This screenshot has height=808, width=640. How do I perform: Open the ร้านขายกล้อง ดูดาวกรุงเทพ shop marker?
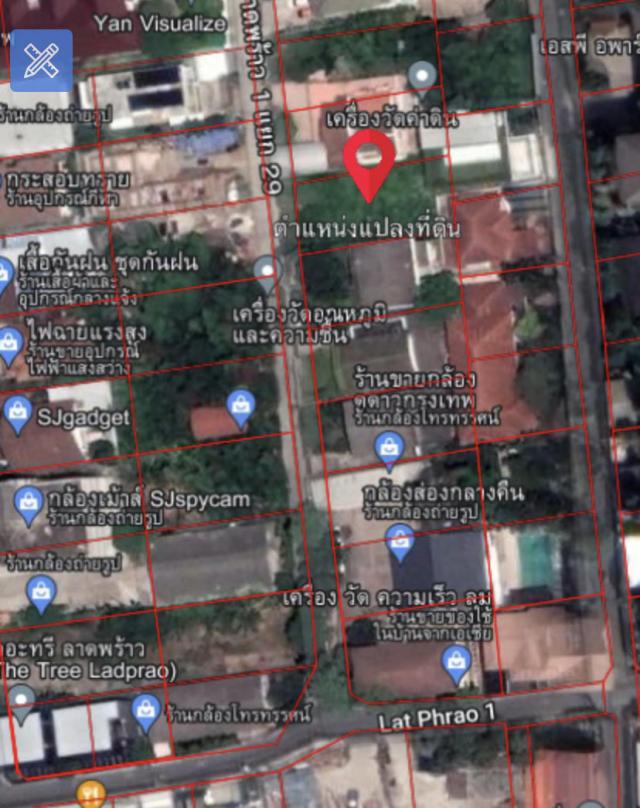389,449
